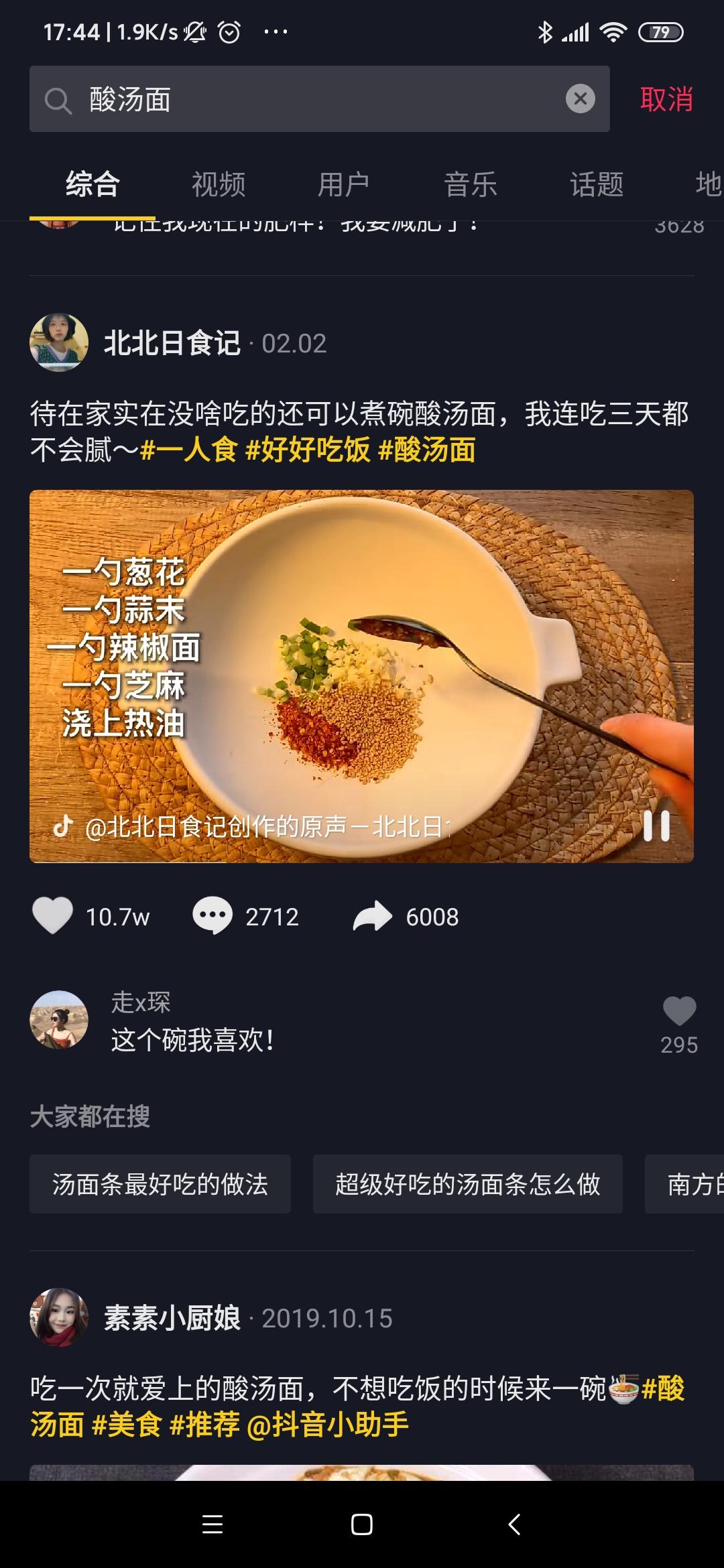Tap 取消 to cancel the search
This screenshot has height=1568, width=724.
click(x=666, y=99)
